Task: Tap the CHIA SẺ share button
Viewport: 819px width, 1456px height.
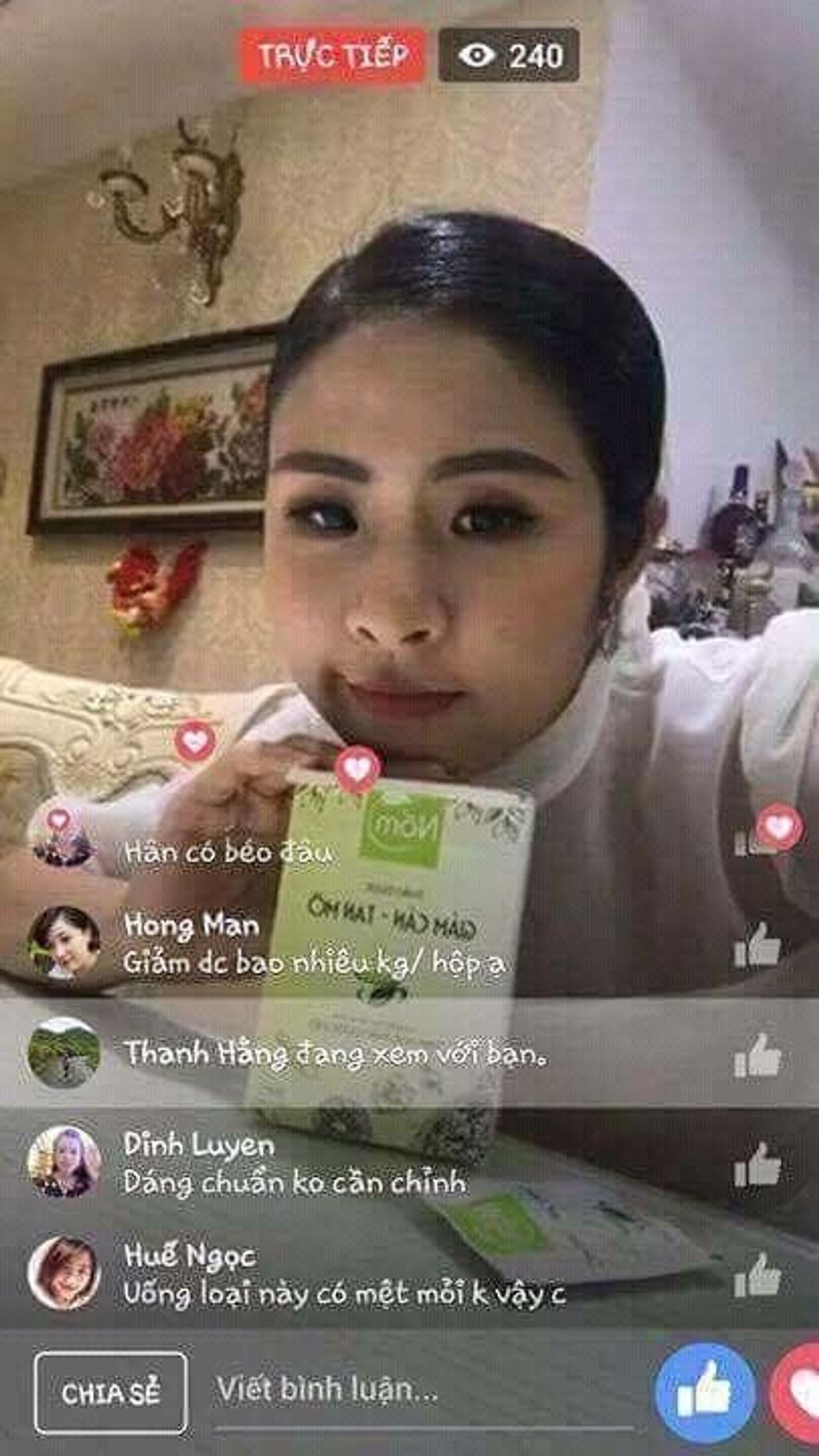Action: click(111, 1393)
